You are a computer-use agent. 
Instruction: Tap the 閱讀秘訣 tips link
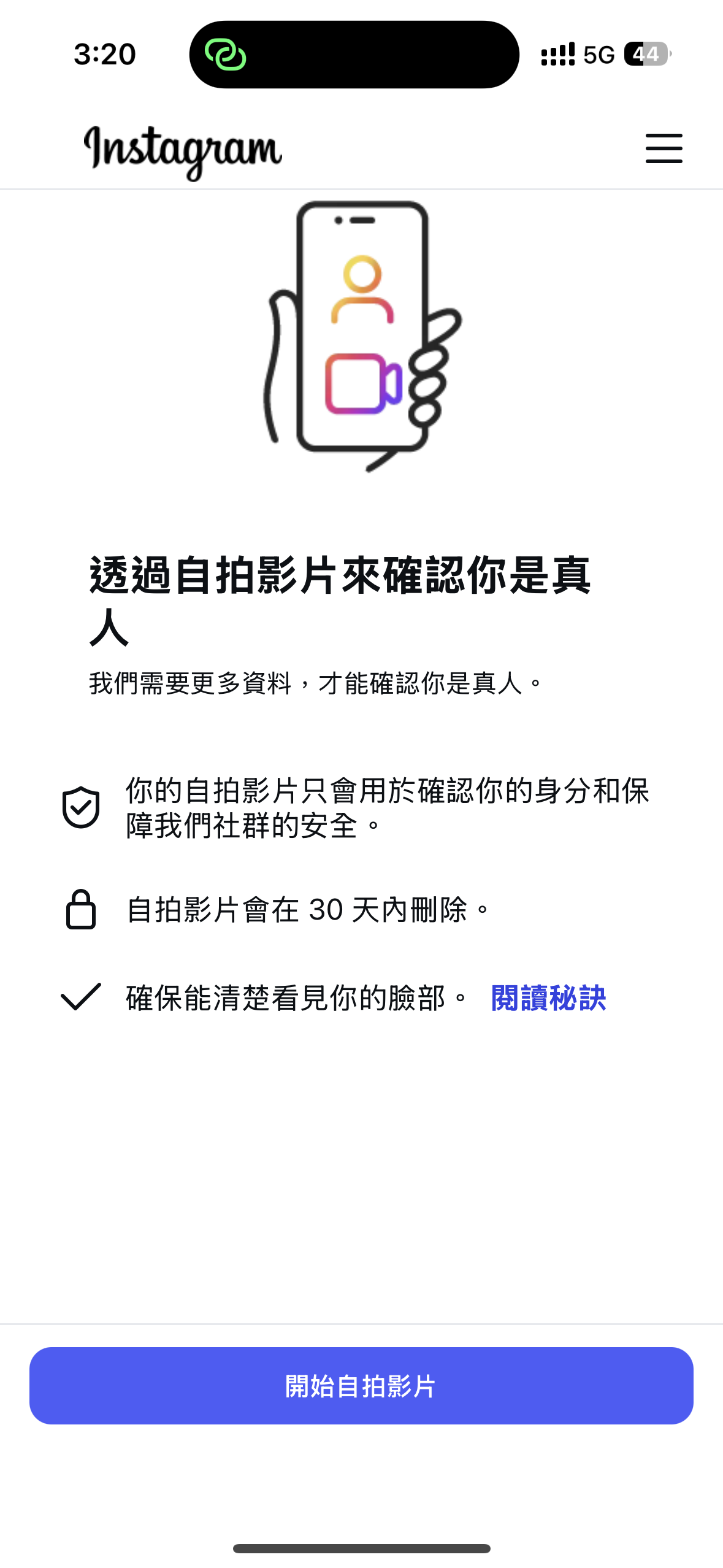(548, 998)
